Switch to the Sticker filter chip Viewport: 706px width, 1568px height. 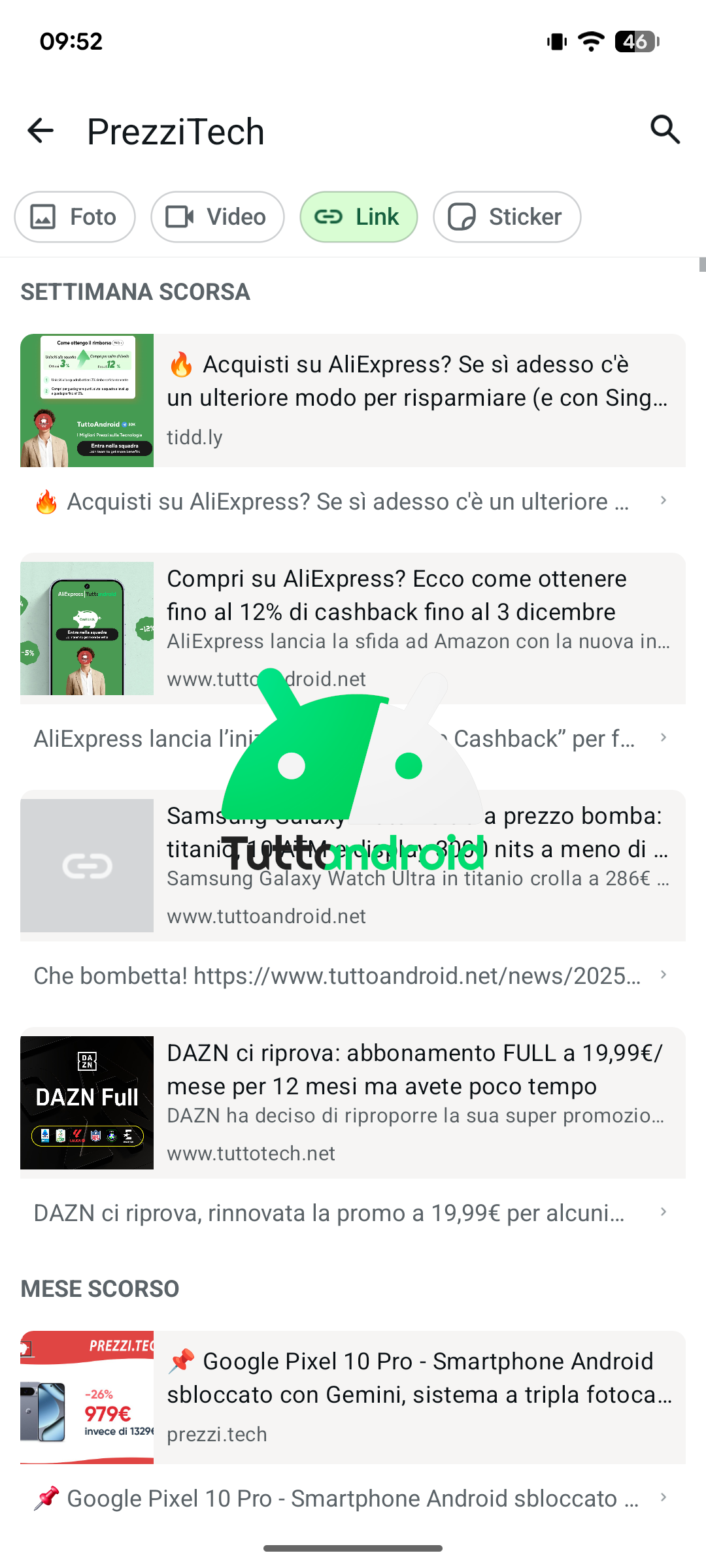point(507,217)
